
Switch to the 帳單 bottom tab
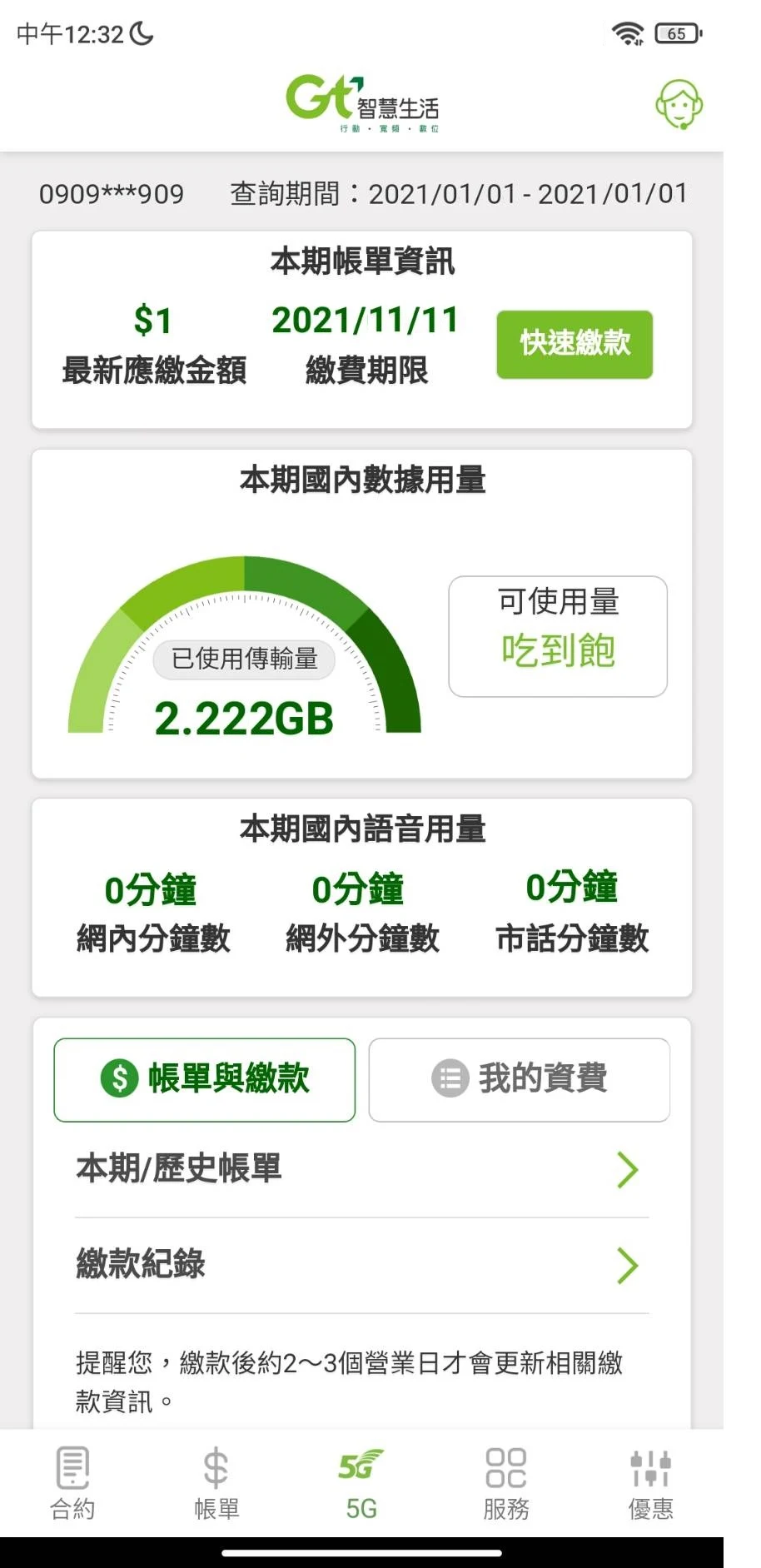[x=216, y=1484]
